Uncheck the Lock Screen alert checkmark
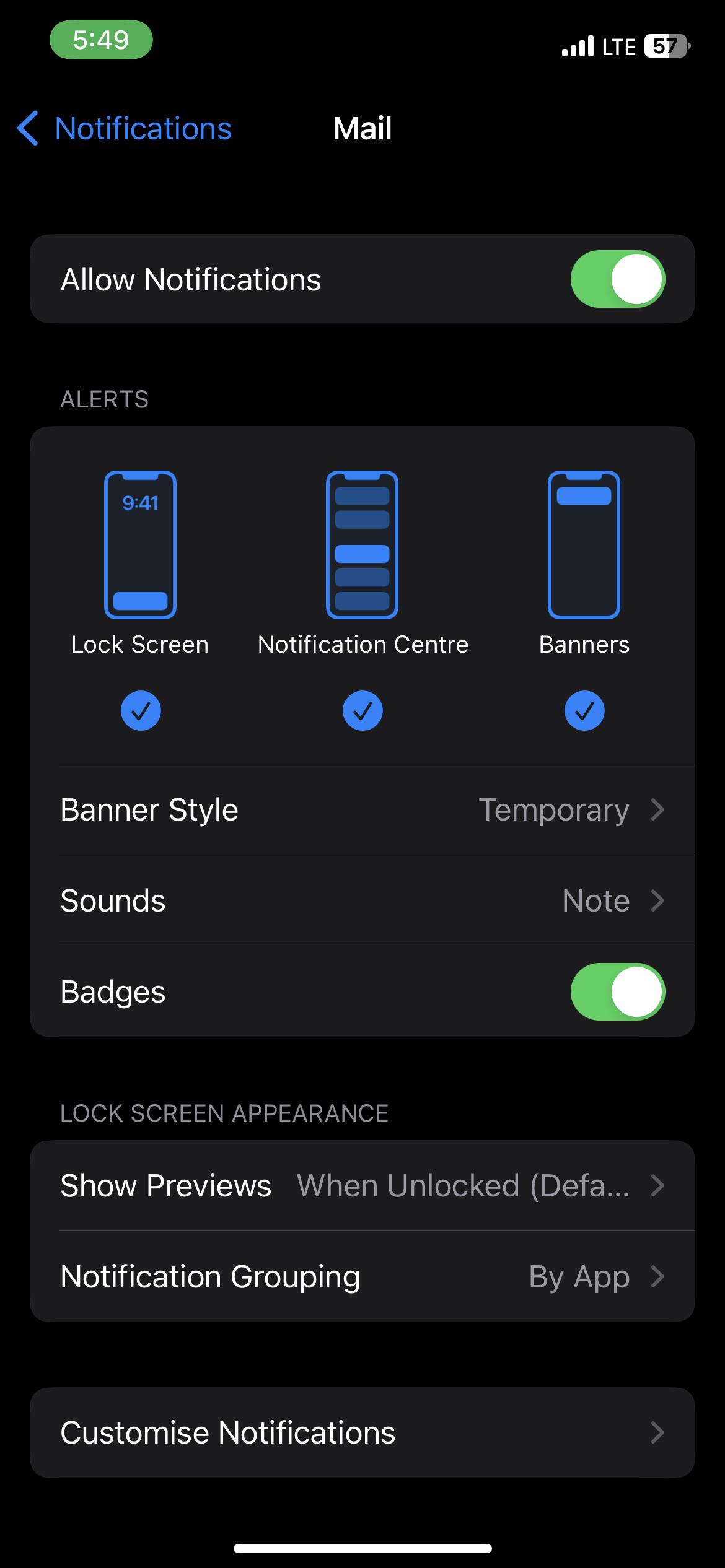This screenshot has height=1568, width=725. pos(140,710)
